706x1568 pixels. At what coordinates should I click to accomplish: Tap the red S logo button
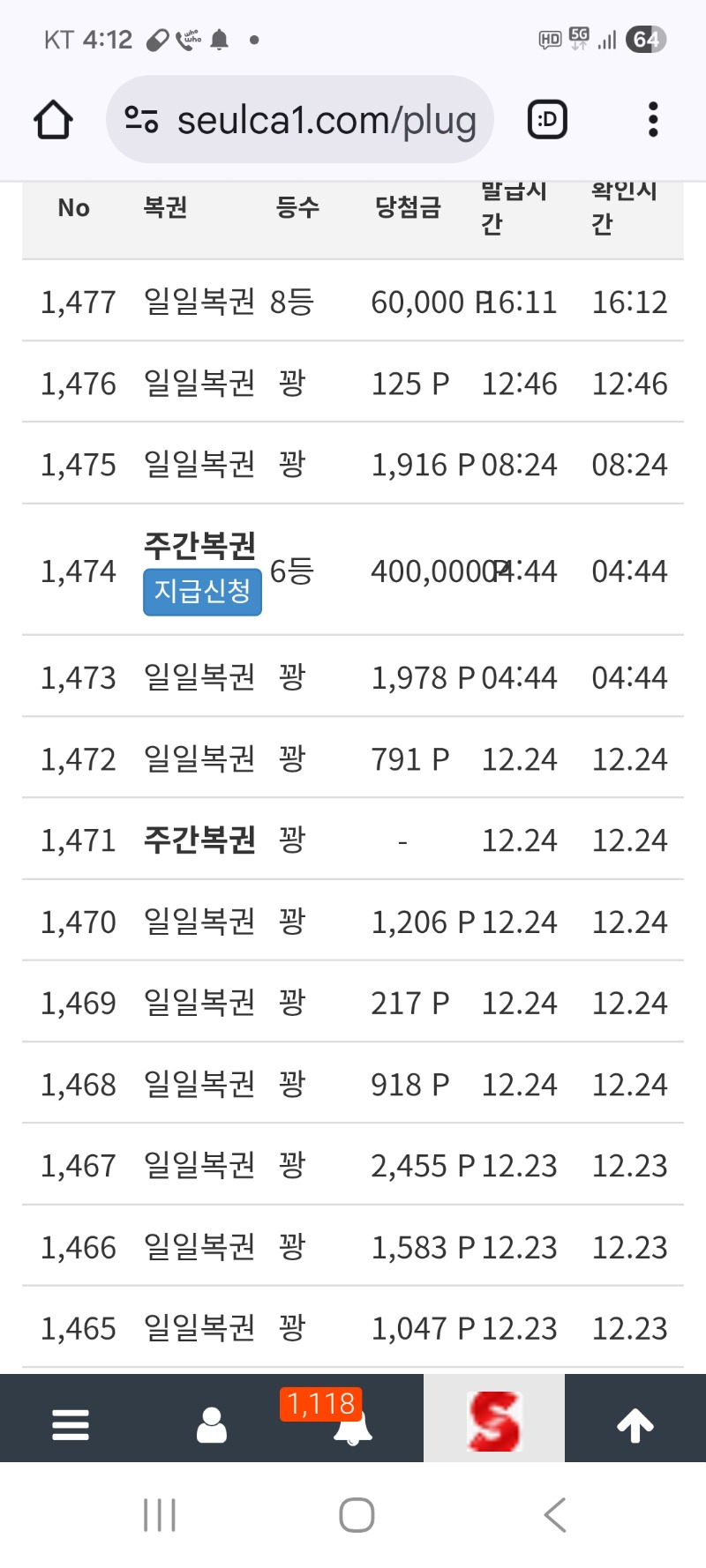click(x=494, y=1420)
